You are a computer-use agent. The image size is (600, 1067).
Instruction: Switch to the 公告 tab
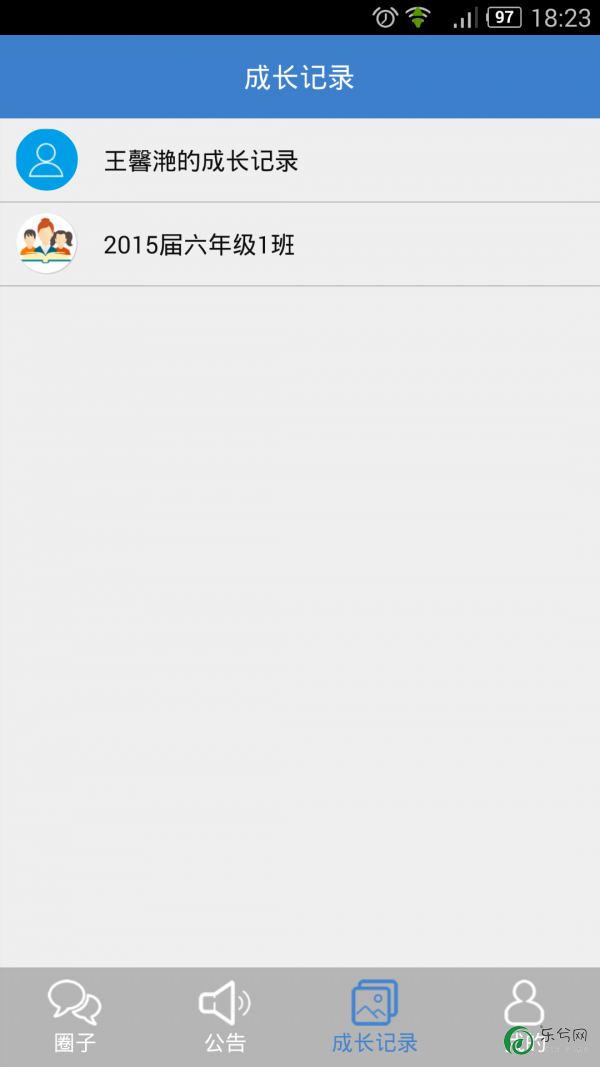225,1016
